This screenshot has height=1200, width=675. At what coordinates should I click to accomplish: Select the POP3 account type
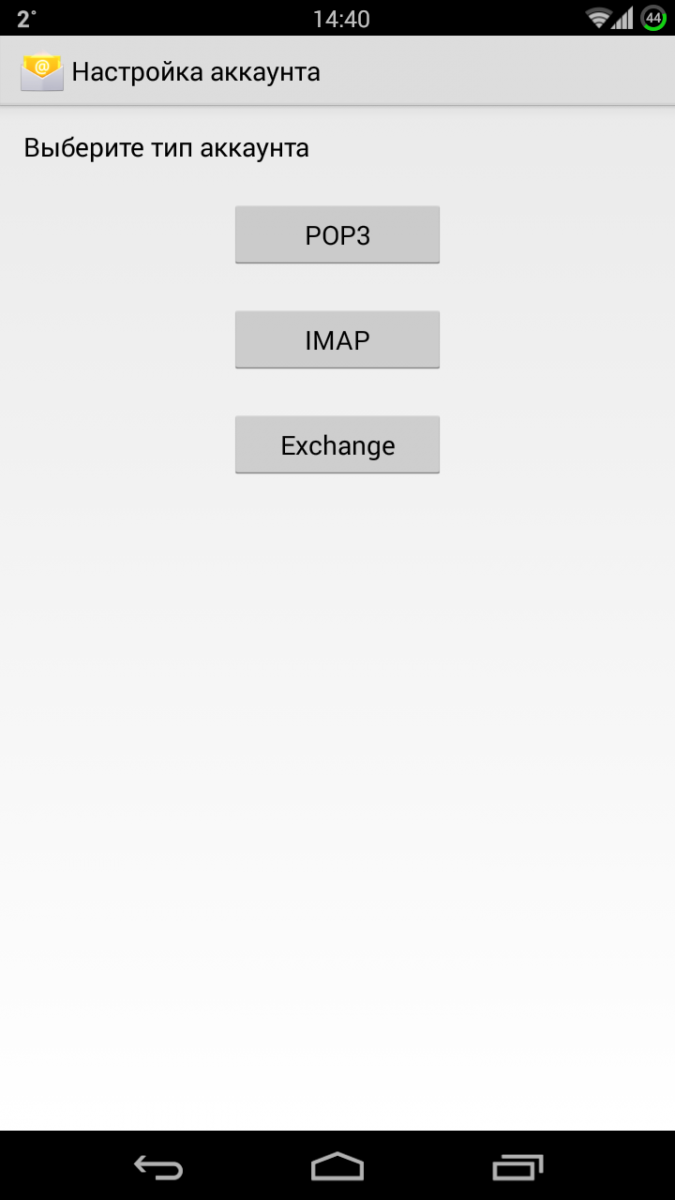[x=337, y=235]
